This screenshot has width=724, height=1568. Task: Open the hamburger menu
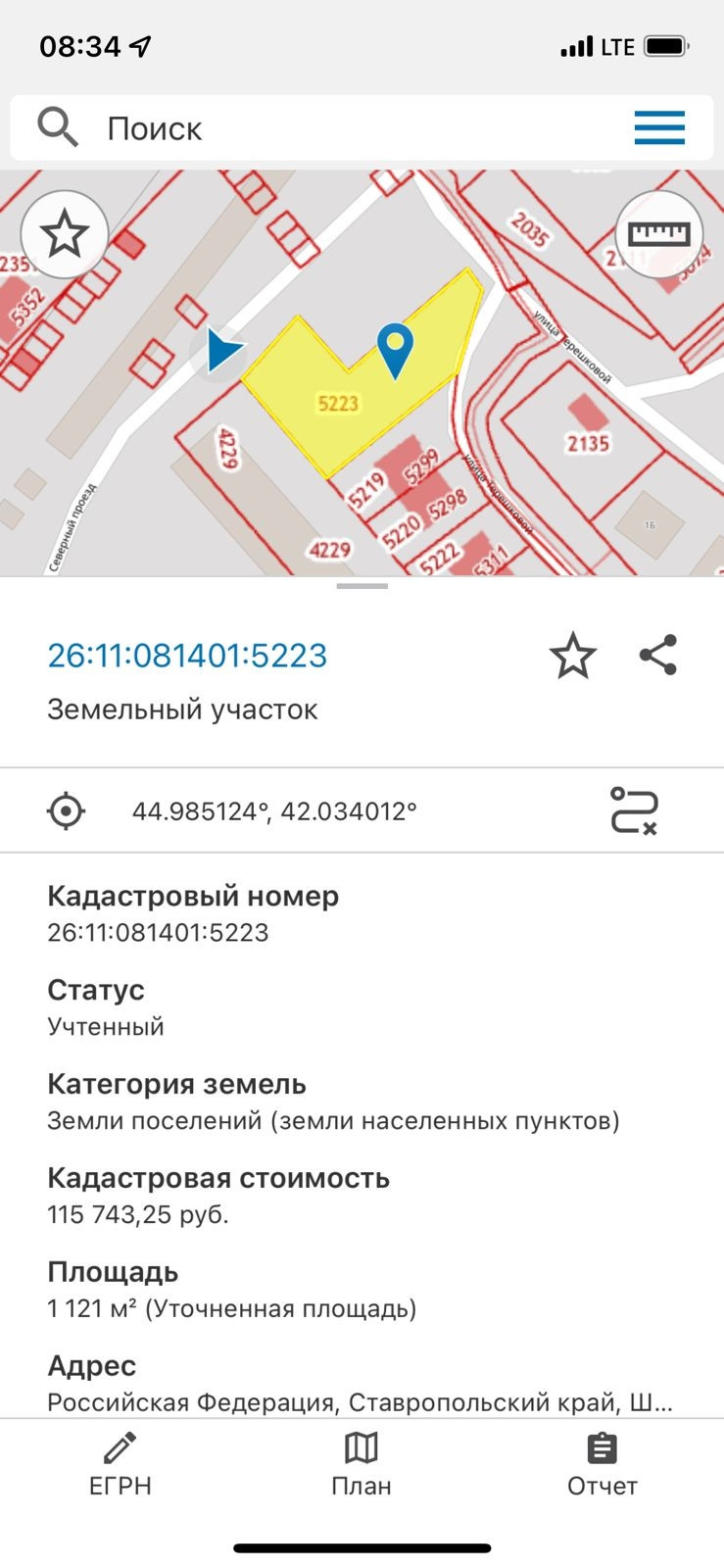[658, 128]
